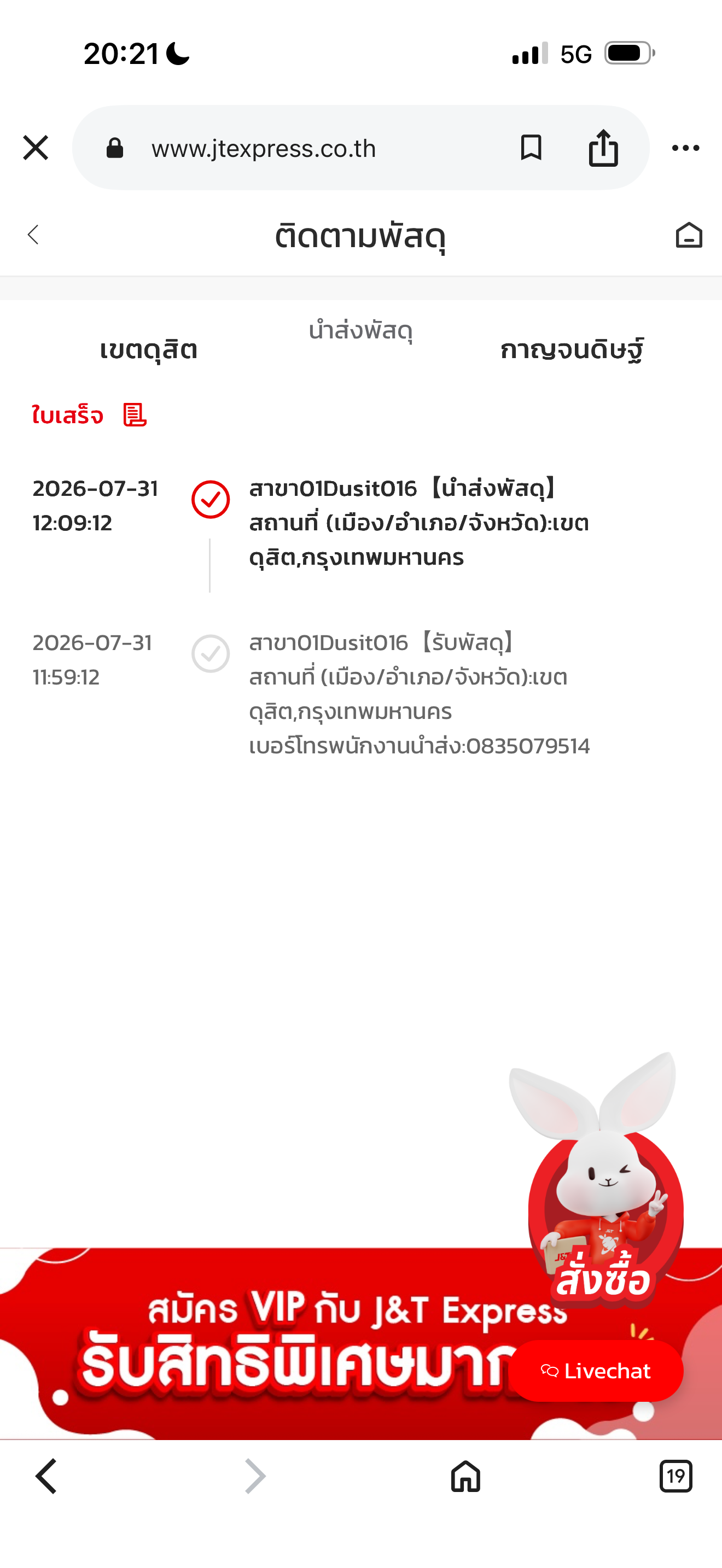Bookmark this tracking page
The width and height of the screenshot is (722, 1568).
531,148
